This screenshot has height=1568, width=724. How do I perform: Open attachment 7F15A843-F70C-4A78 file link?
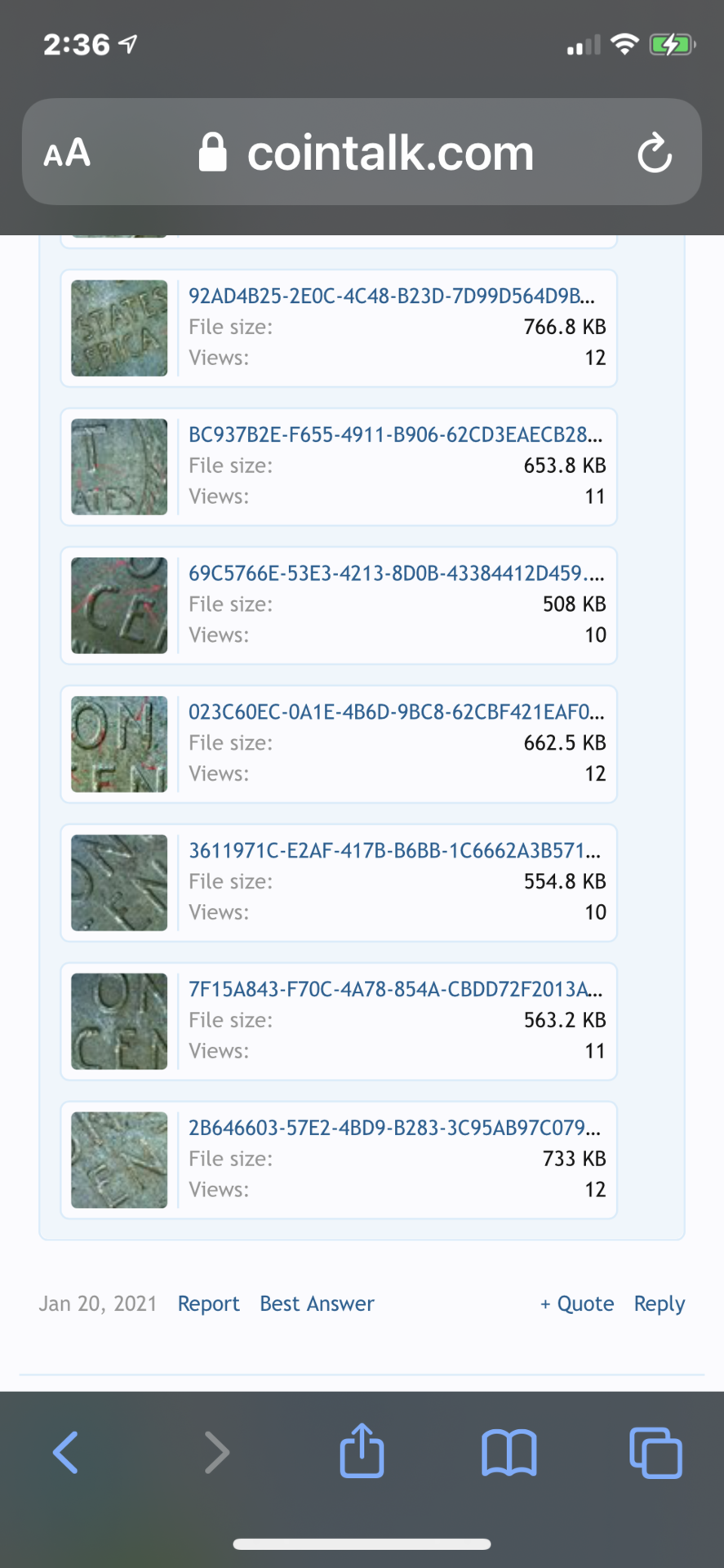click(395, 990)
